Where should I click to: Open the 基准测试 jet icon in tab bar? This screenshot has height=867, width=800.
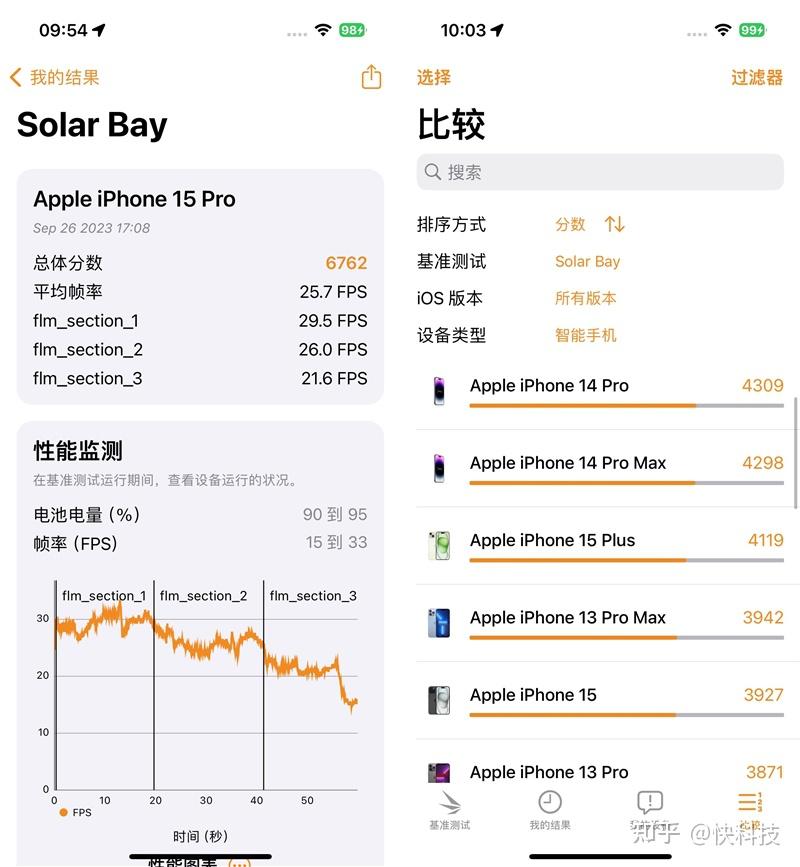pyautogui.click(x=450, y=803)
